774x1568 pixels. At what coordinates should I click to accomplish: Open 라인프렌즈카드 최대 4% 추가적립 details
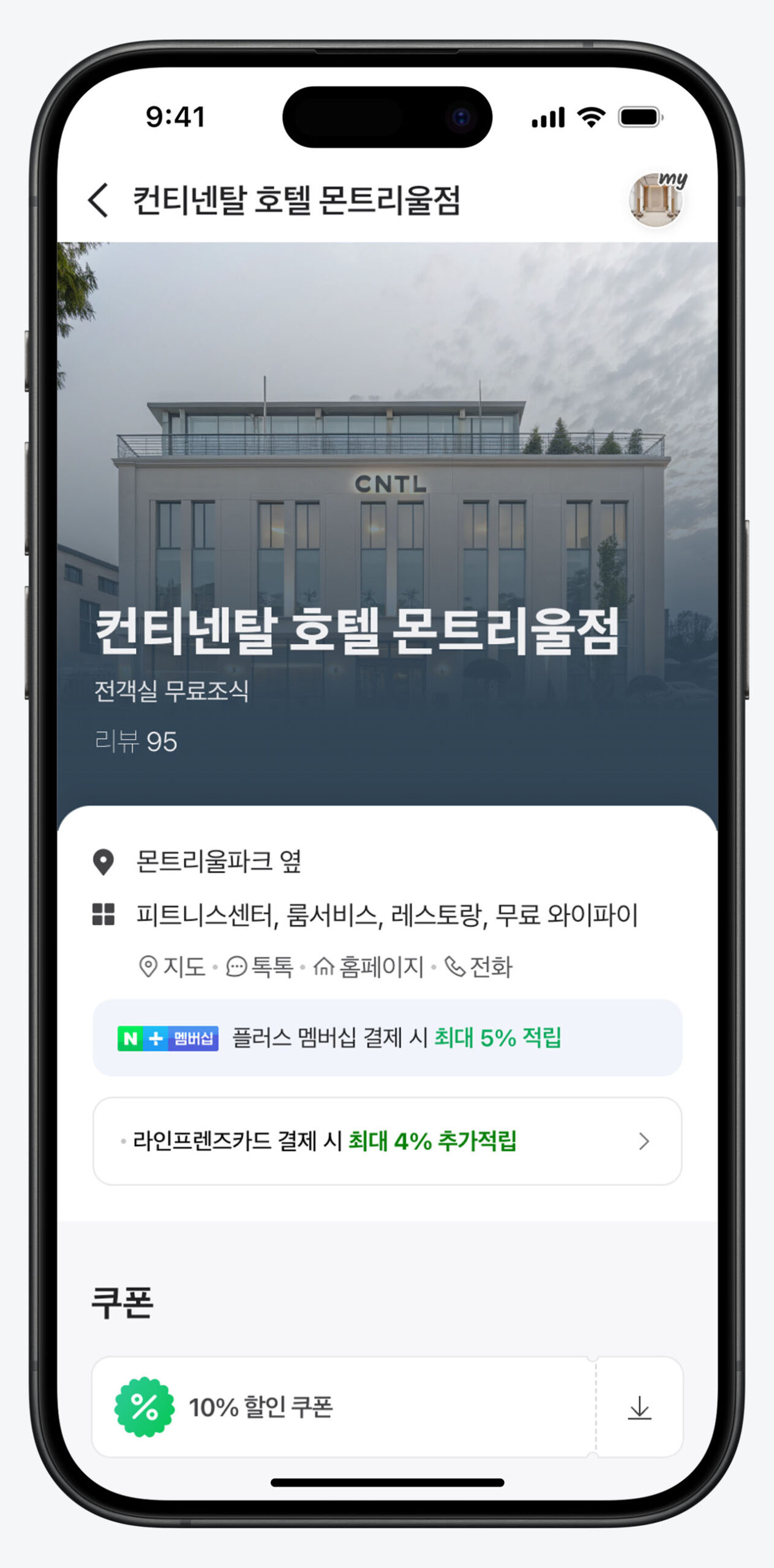coord(387,1141)
